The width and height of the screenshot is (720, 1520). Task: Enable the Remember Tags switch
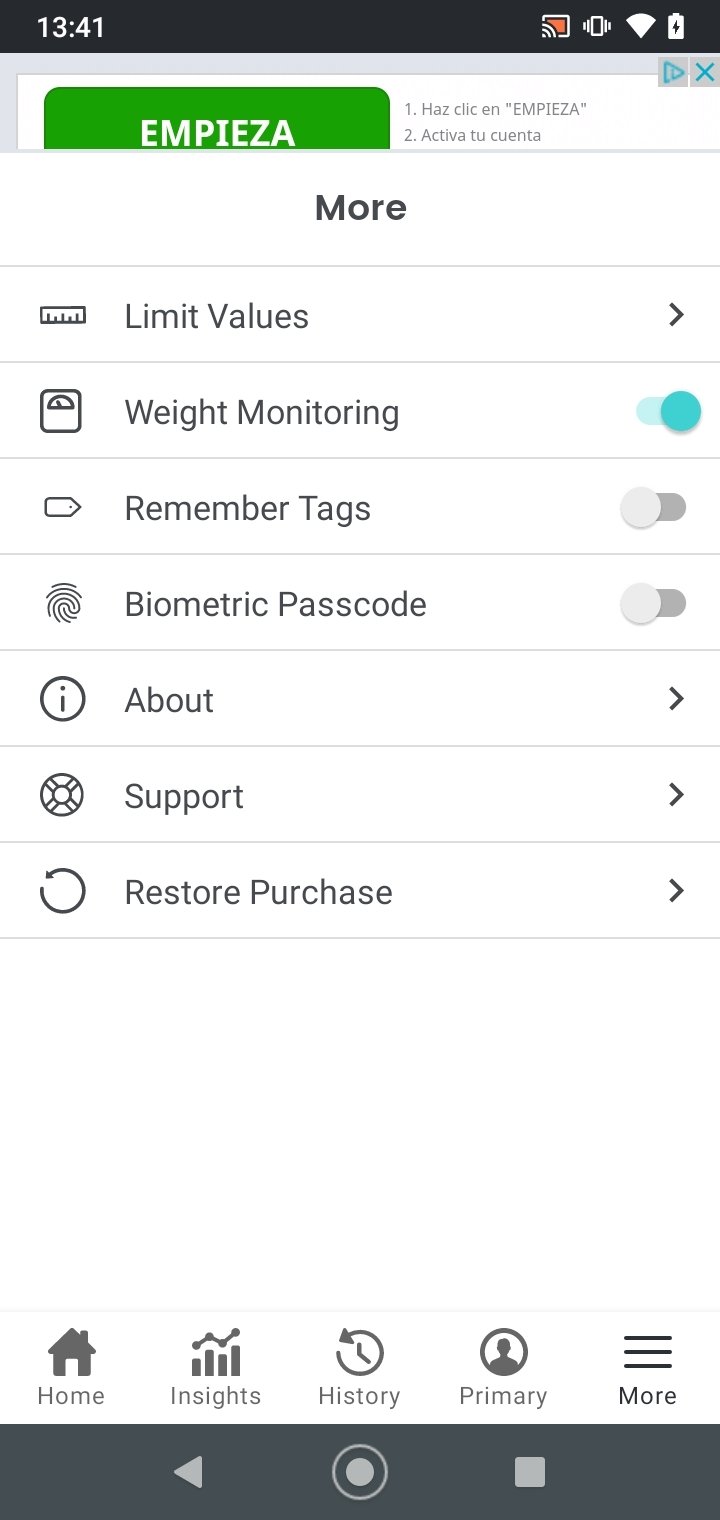pos(653,507)
